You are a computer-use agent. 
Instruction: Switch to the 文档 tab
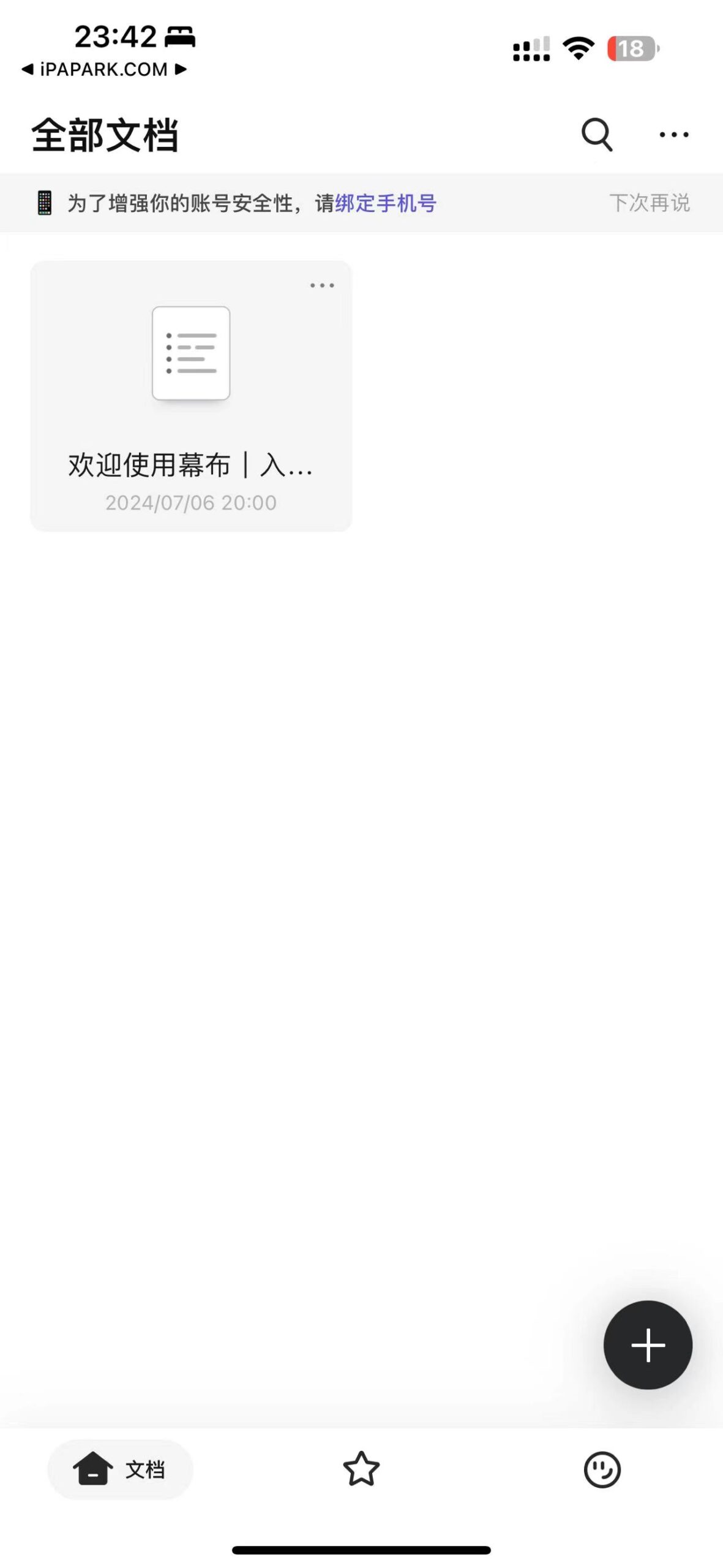(120, 1470)
